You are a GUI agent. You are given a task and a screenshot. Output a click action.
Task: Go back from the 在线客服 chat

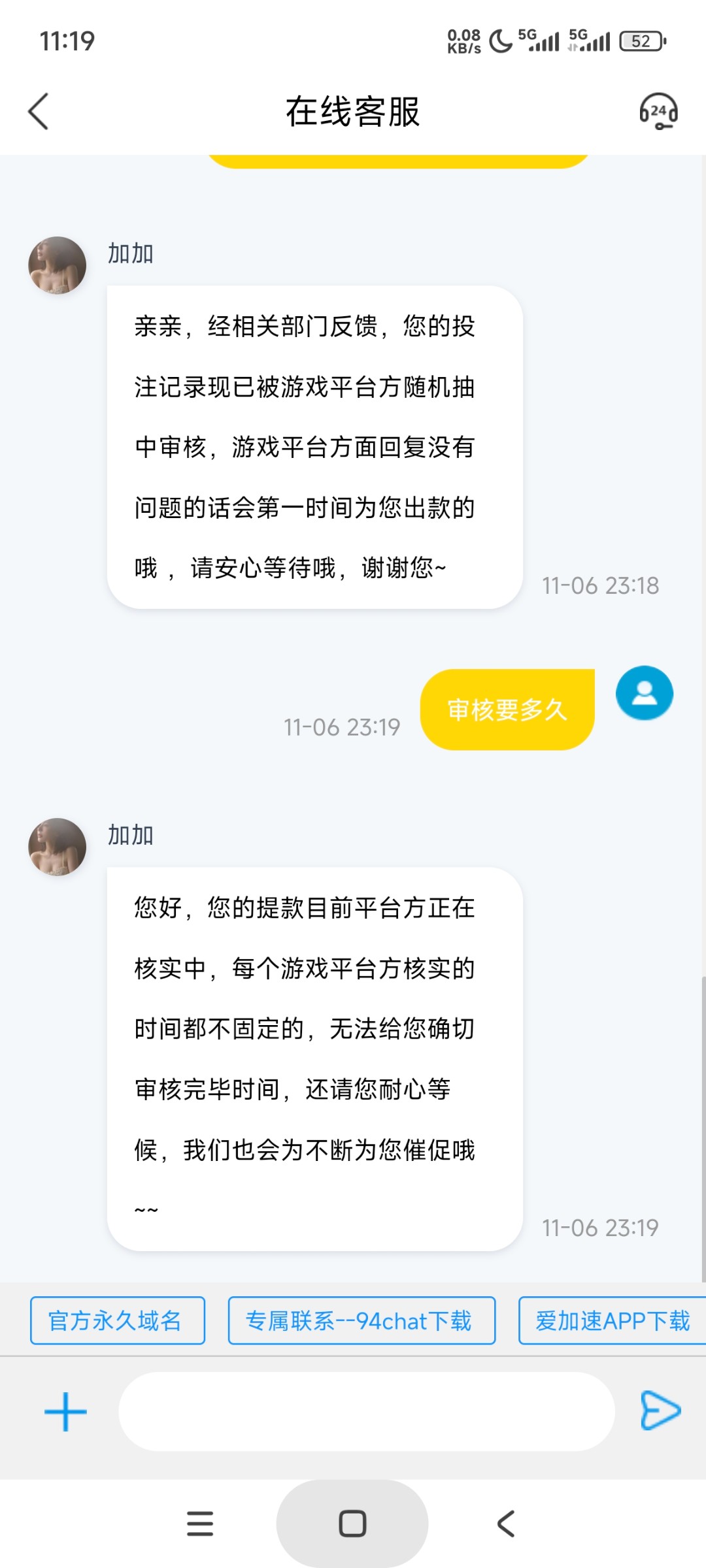pos(39,111)
